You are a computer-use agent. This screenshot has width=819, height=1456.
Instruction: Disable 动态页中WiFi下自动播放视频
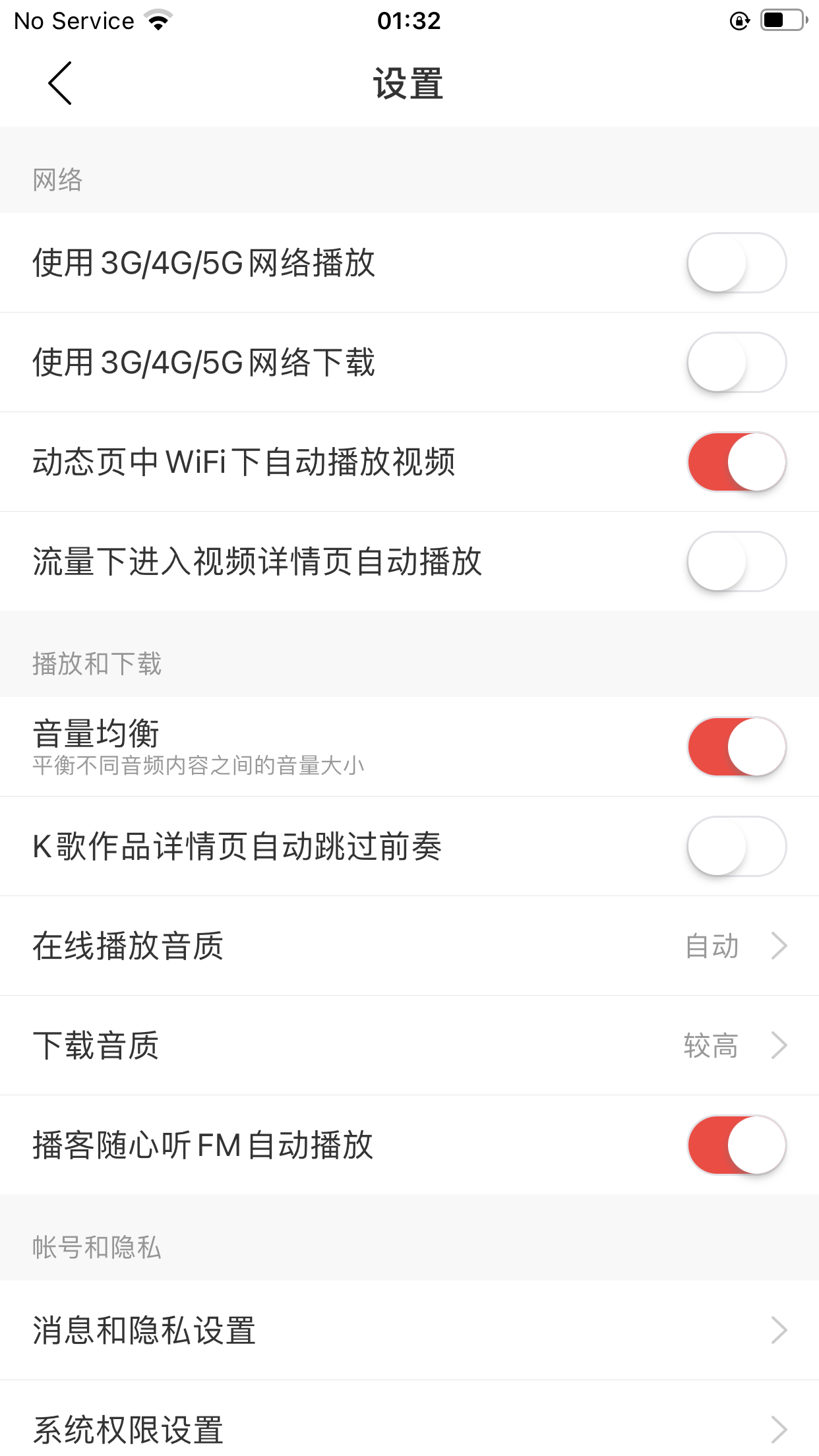coord(736,462)
